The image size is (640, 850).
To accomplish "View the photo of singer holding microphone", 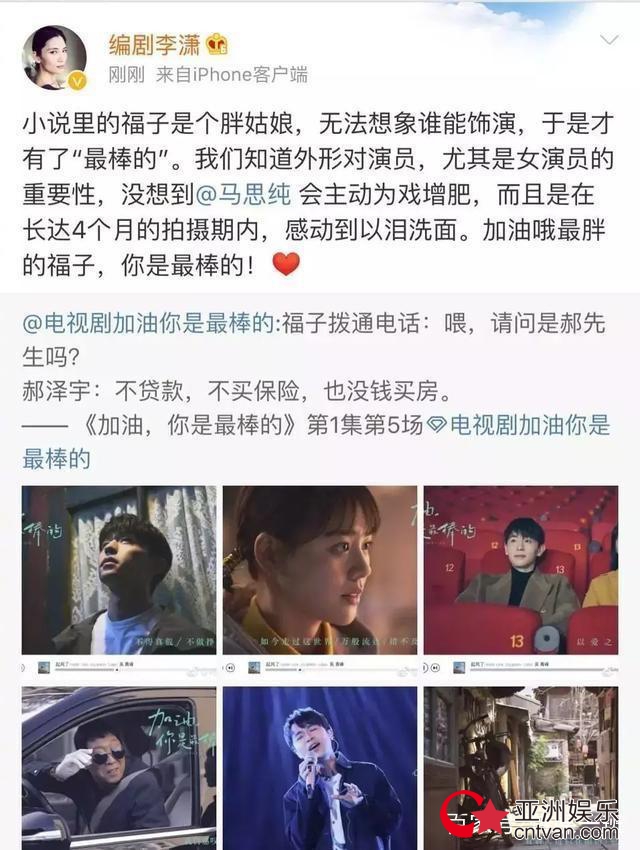I will [x=319, y=767].
